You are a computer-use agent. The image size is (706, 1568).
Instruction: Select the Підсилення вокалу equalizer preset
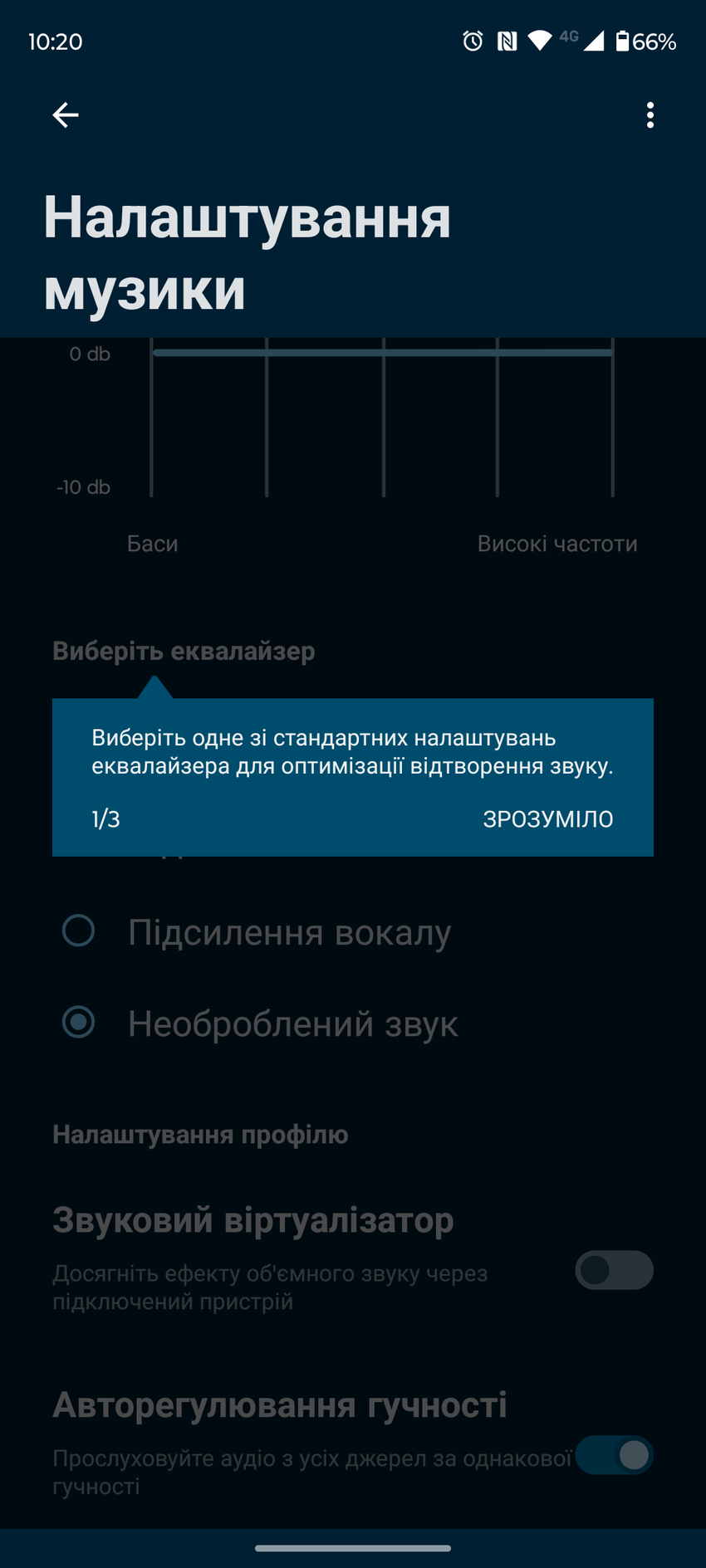(79, 931)
